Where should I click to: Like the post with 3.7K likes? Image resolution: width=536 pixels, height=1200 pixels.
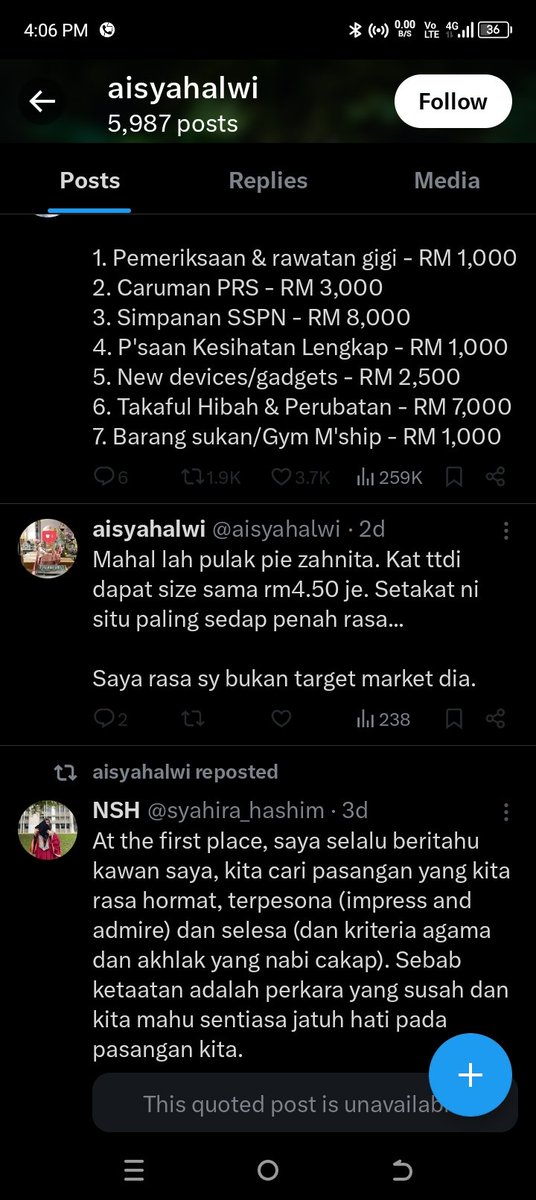pos(300,478)
